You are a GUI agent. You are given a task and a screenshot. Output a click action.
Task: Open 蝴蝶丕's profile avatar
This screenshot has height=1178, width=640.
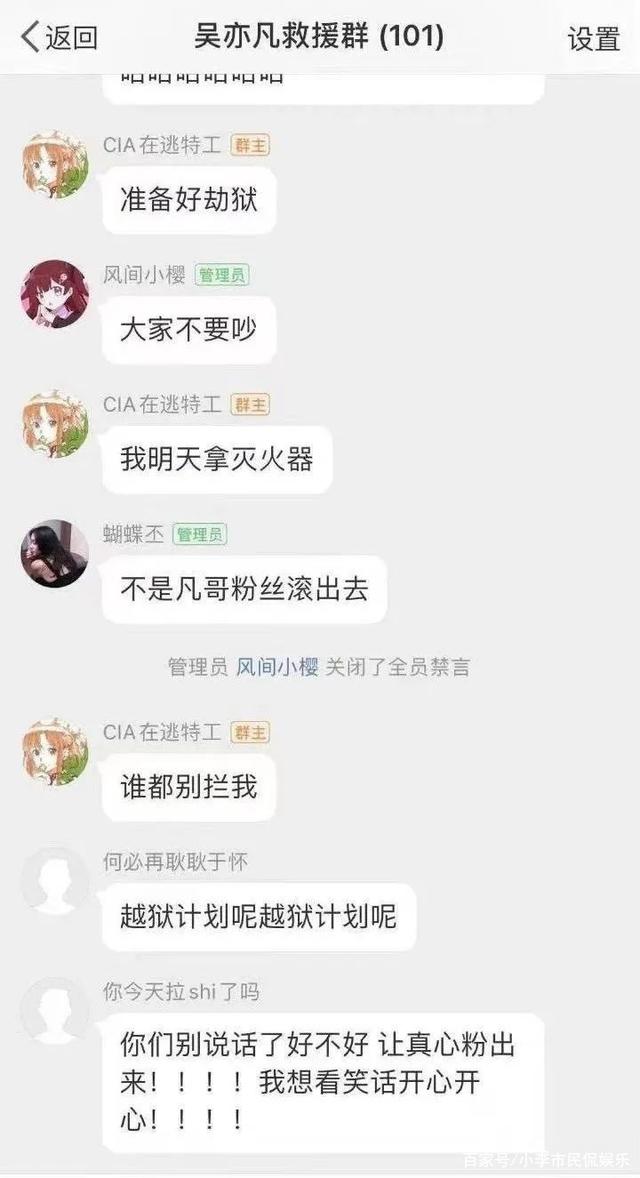[x=55, y=553]
